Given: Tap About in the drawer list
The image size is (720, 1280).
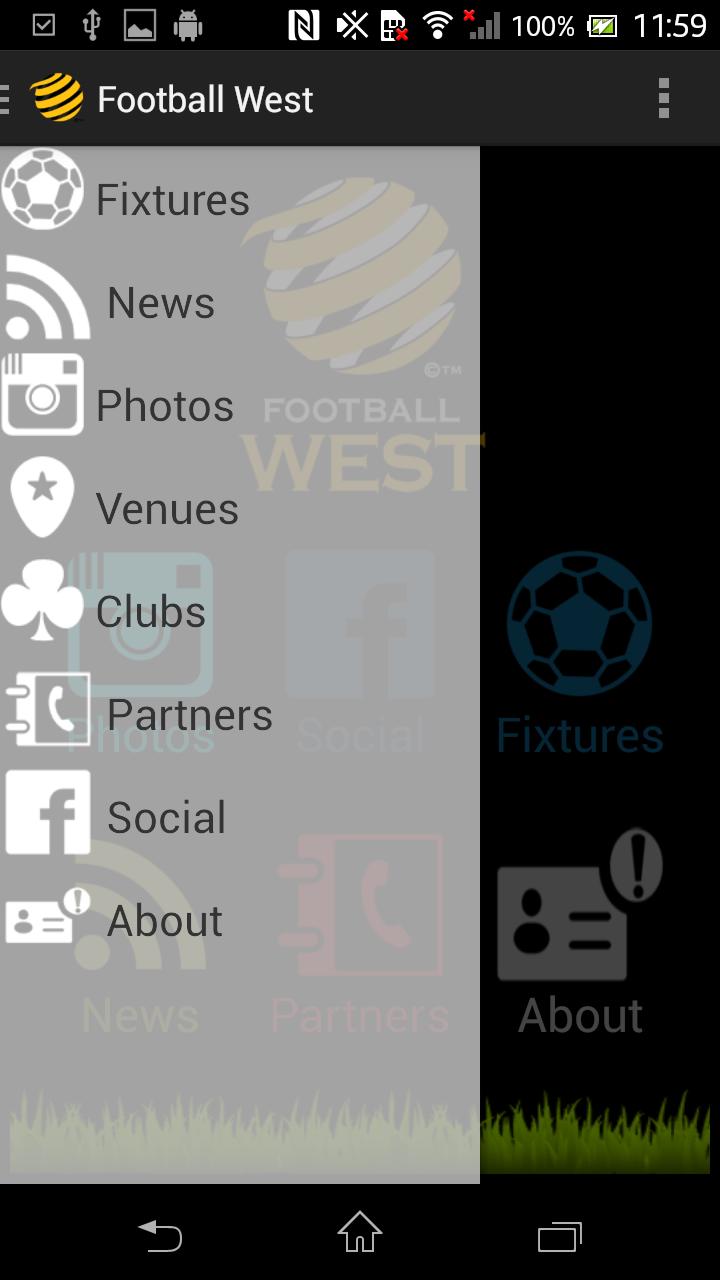Looking at the screenshot, I should [x=165, y=921].
